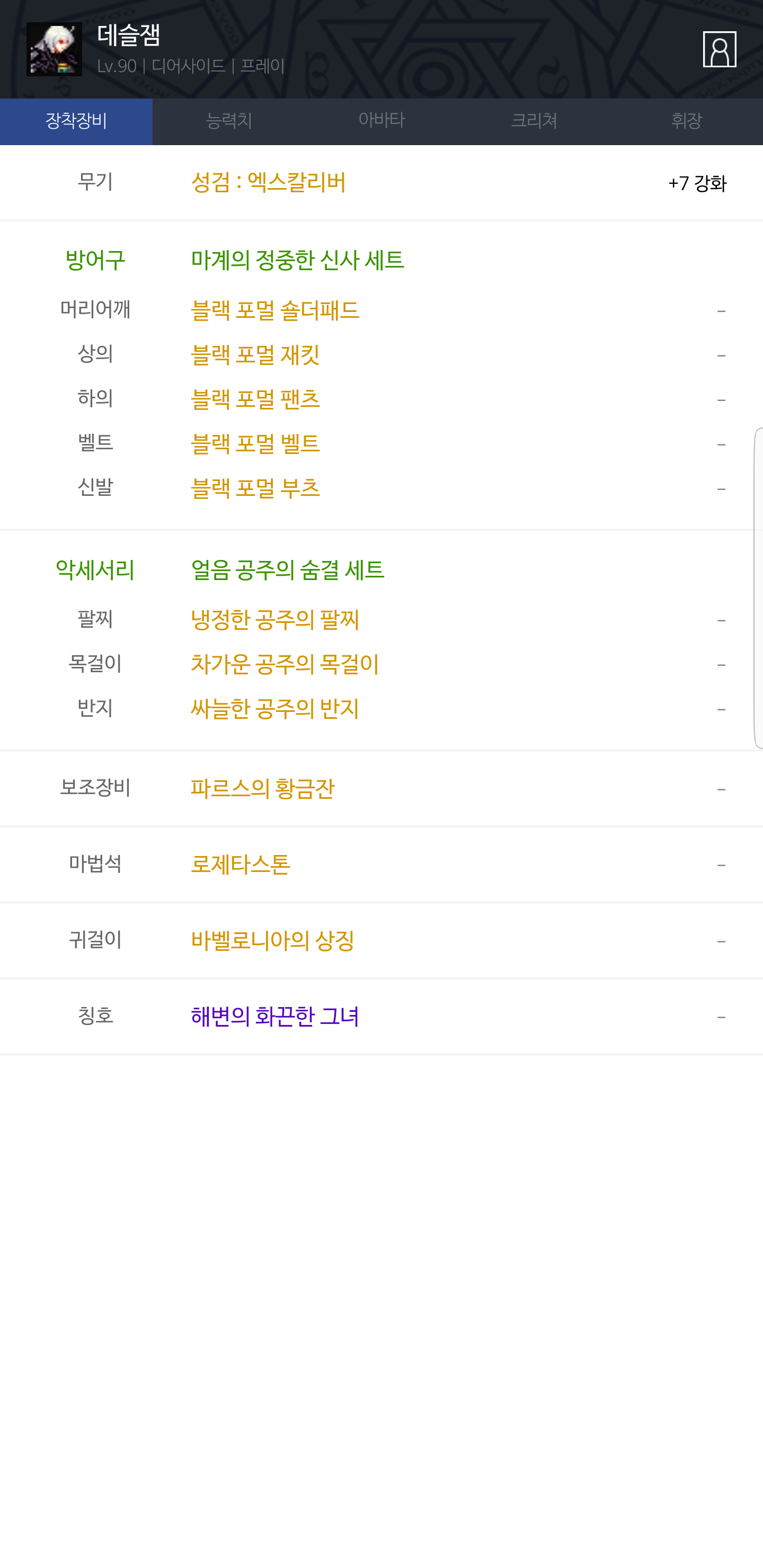Switch to the 크리쳐 tab

[x=534, y=121]
